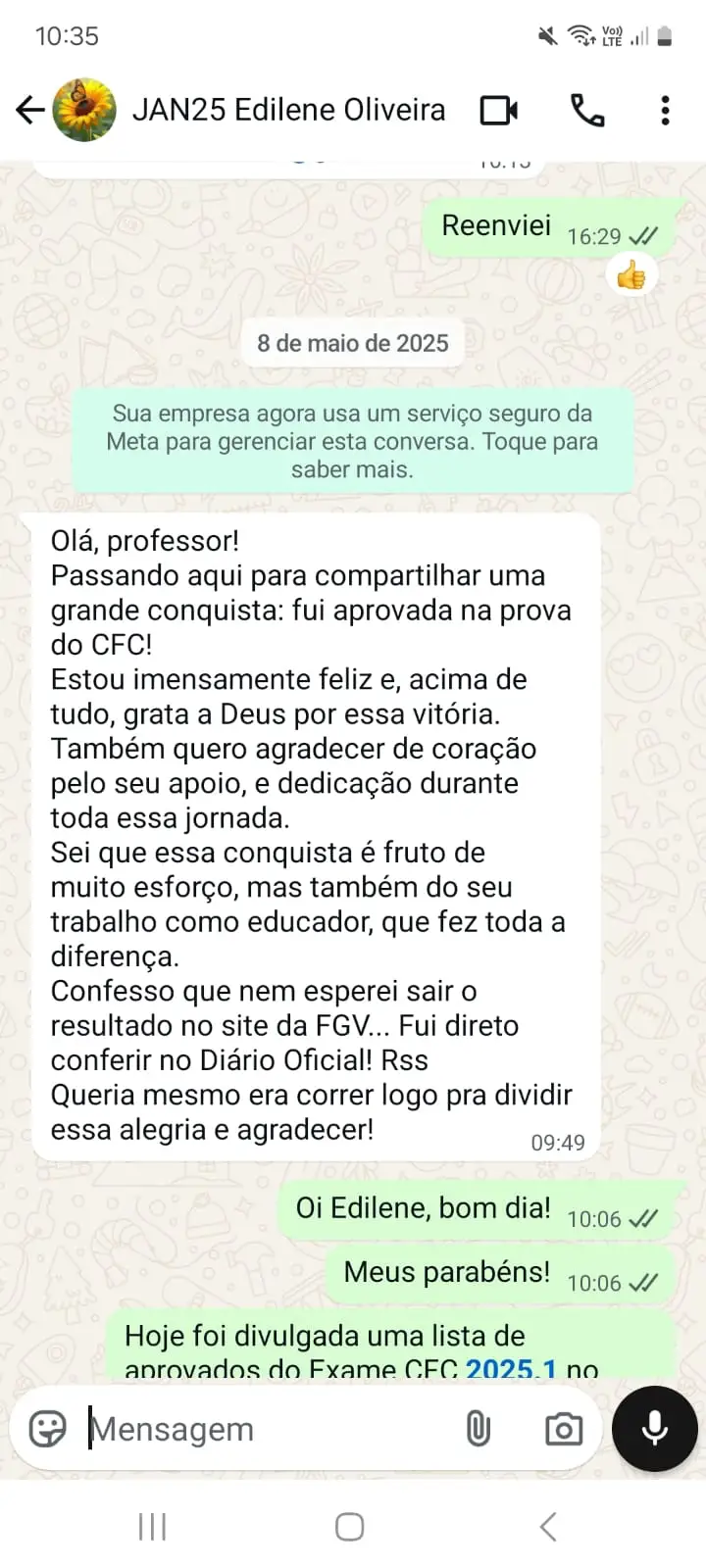This screenshot has height=1568, width=706.
Task: Go to the home screen
Action: pyautogui.click(x=350, y=1526)
